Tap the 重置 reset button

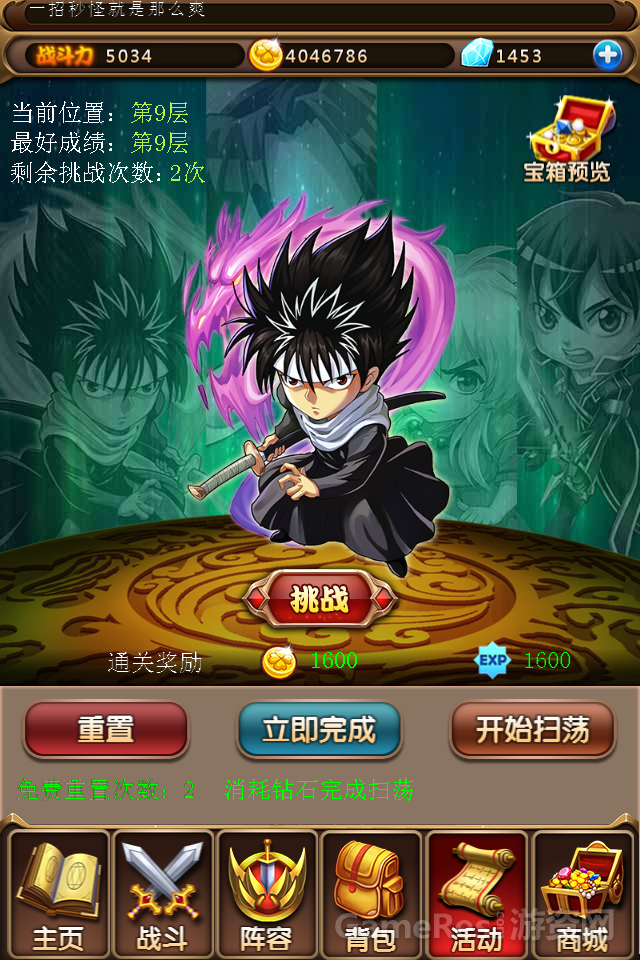tap(106, 729)
